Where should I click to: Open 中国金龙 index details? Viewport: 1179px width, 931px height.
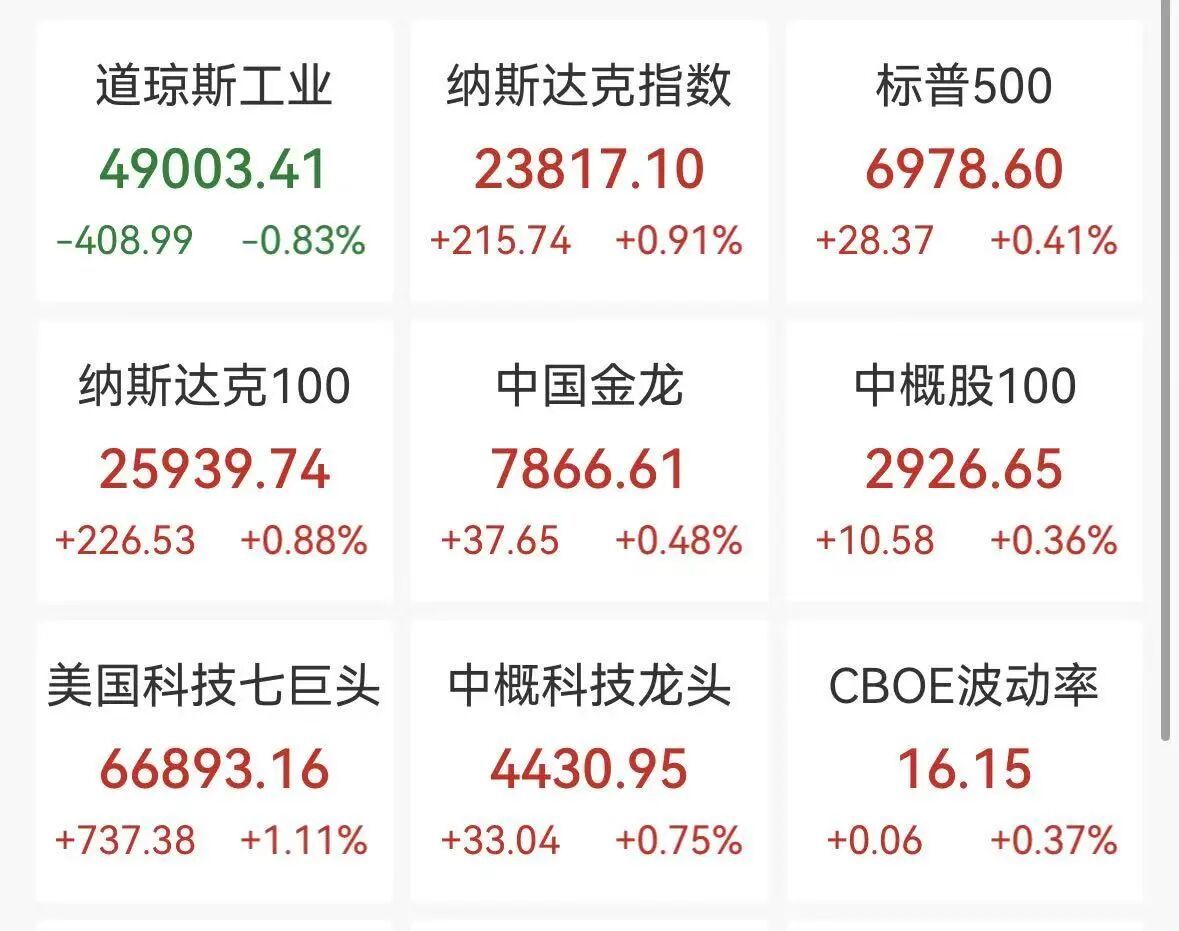[589, 462]
